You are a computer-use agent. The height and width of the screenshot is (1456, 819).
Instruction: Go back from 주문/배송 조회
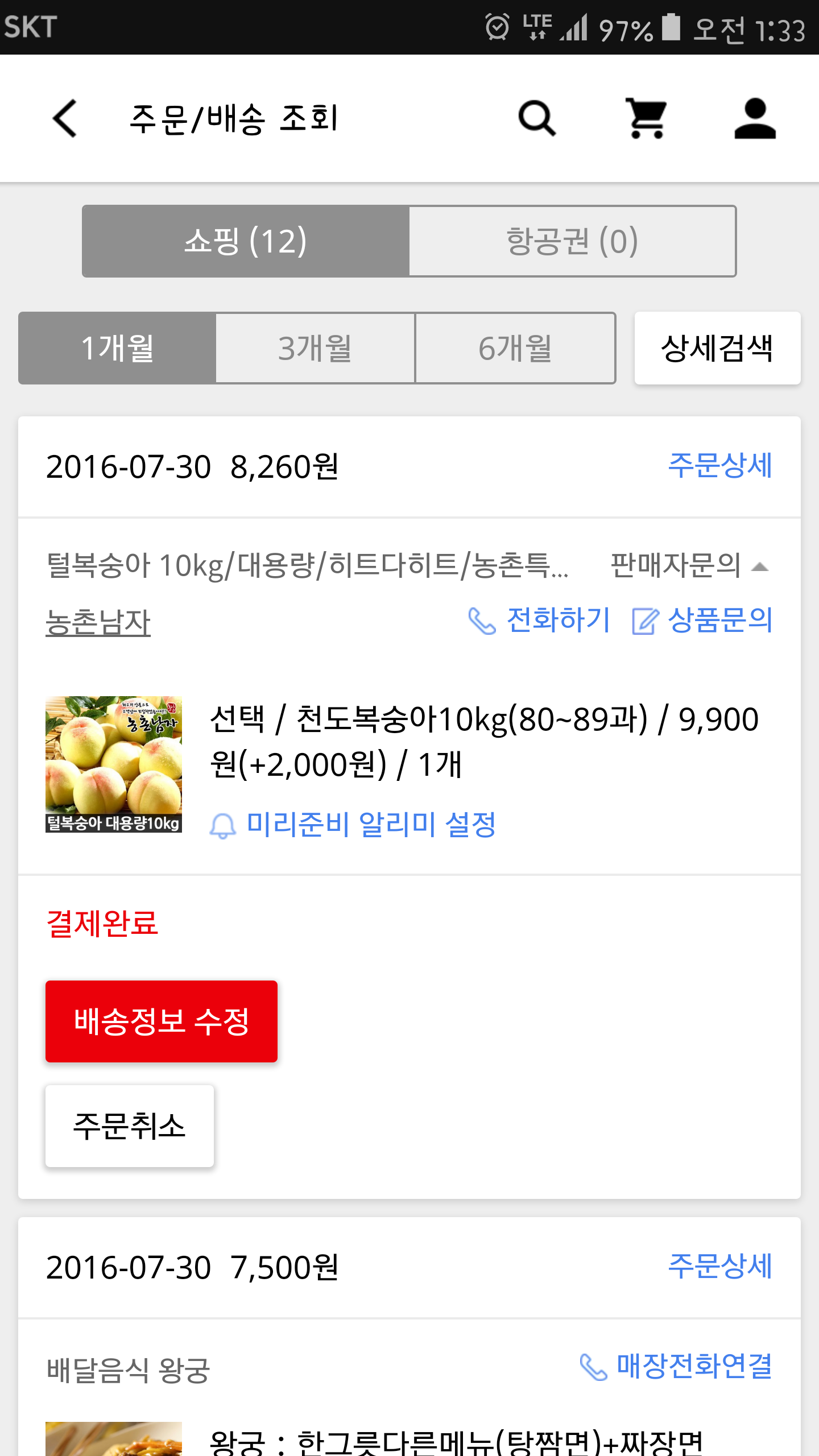tap(65, 118)
